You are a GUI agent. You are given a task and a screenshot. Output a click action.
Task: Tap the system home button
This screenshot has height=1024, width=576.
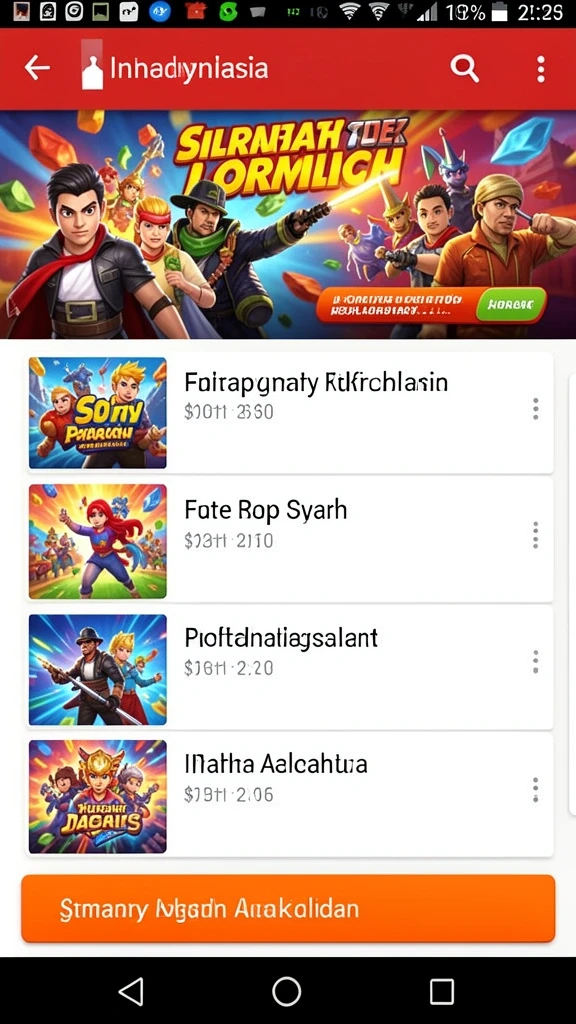287,991
